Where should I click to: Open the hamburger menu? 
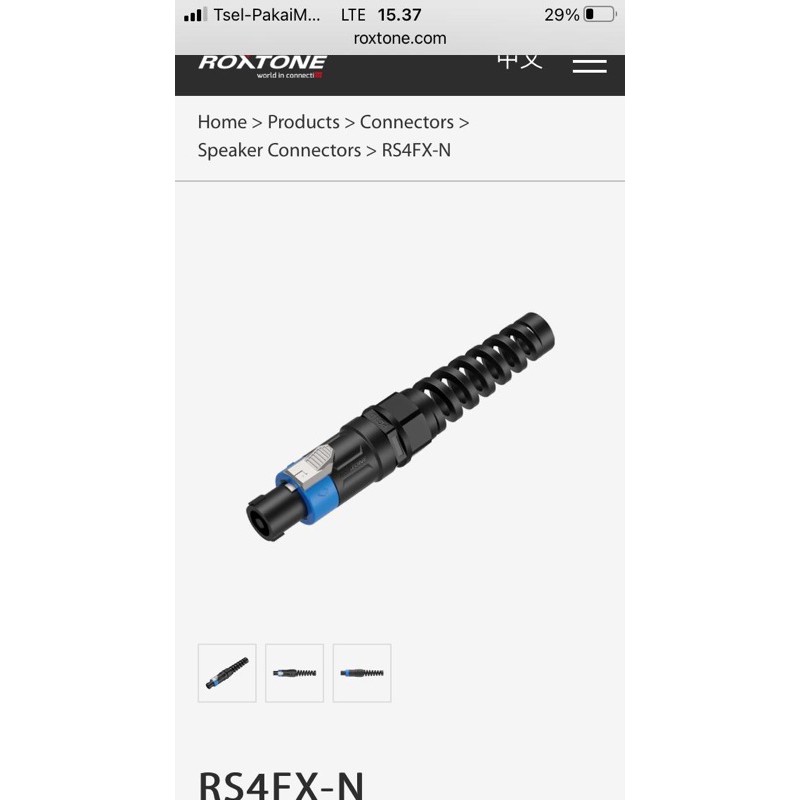click(x=589, y=66)
